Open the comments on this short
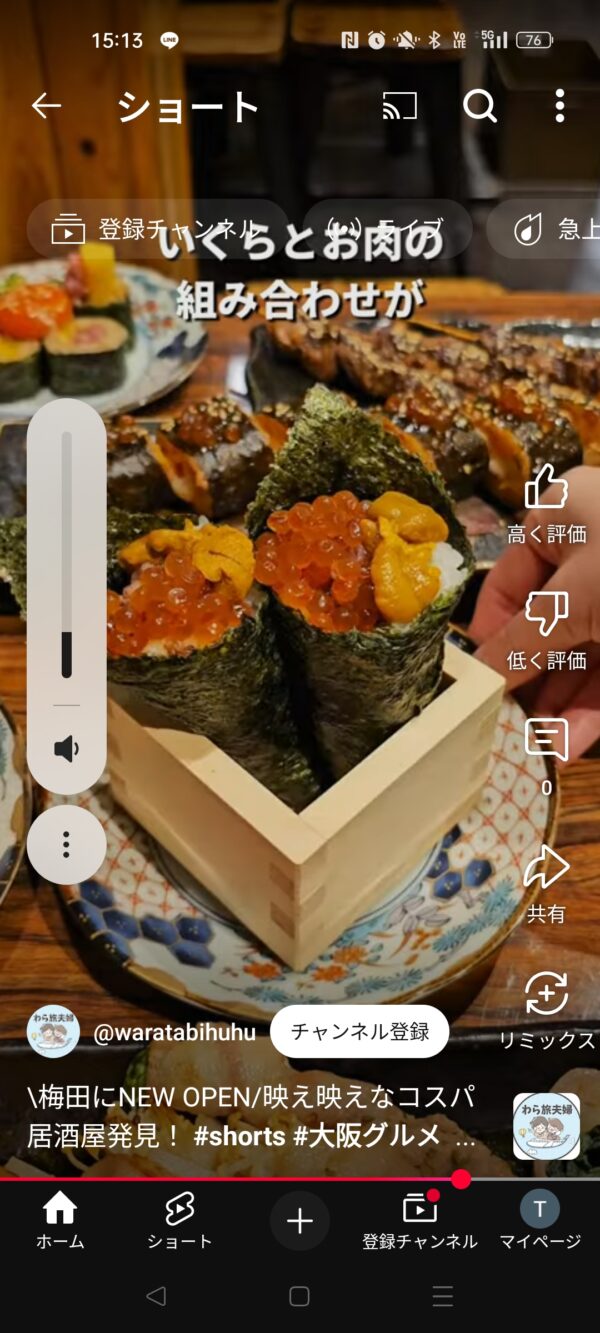600x1333 pixels. tap(546, 755)
